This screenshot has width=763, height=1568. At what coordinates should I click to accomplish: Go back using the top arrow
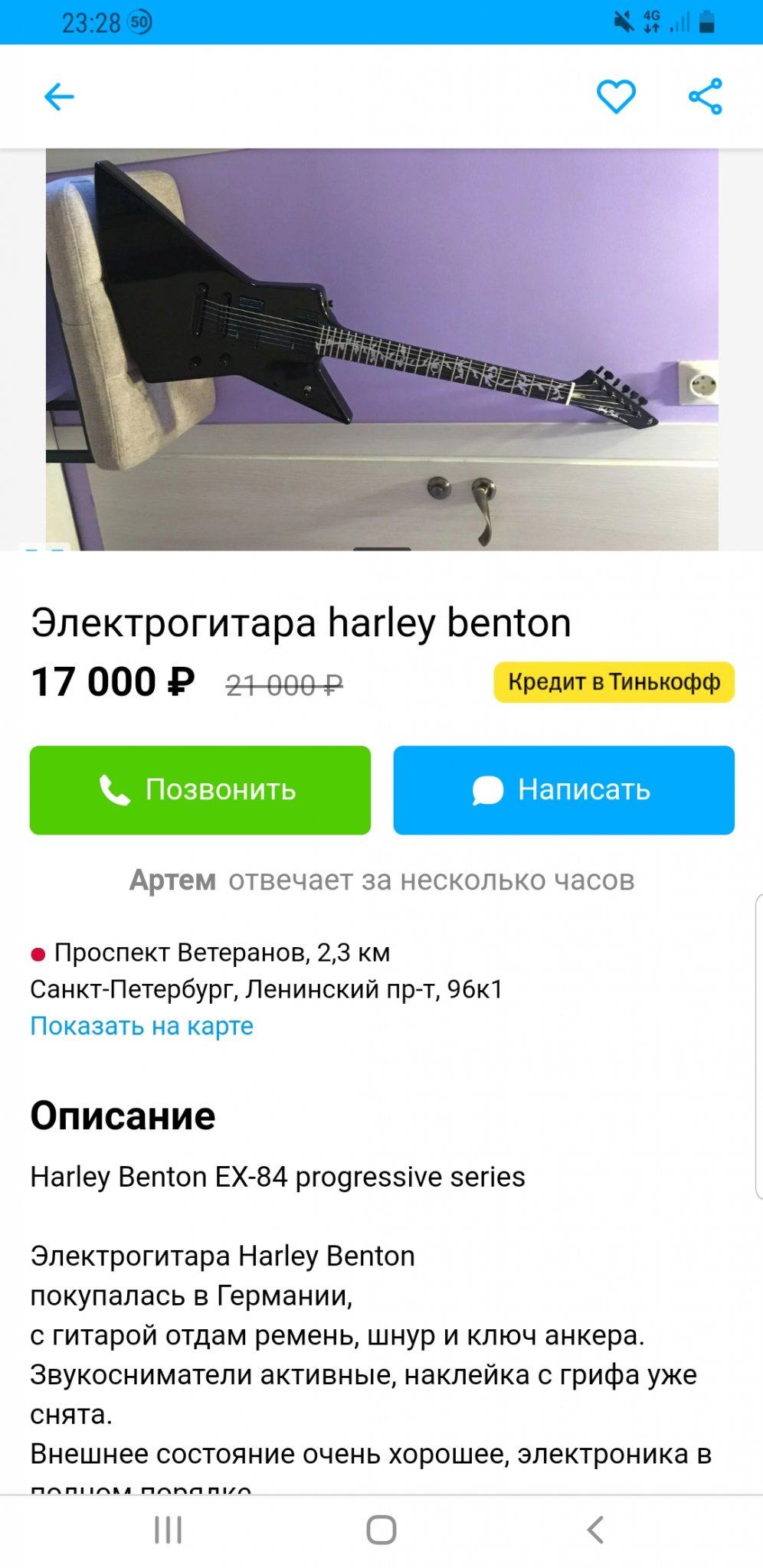(59, 97)
